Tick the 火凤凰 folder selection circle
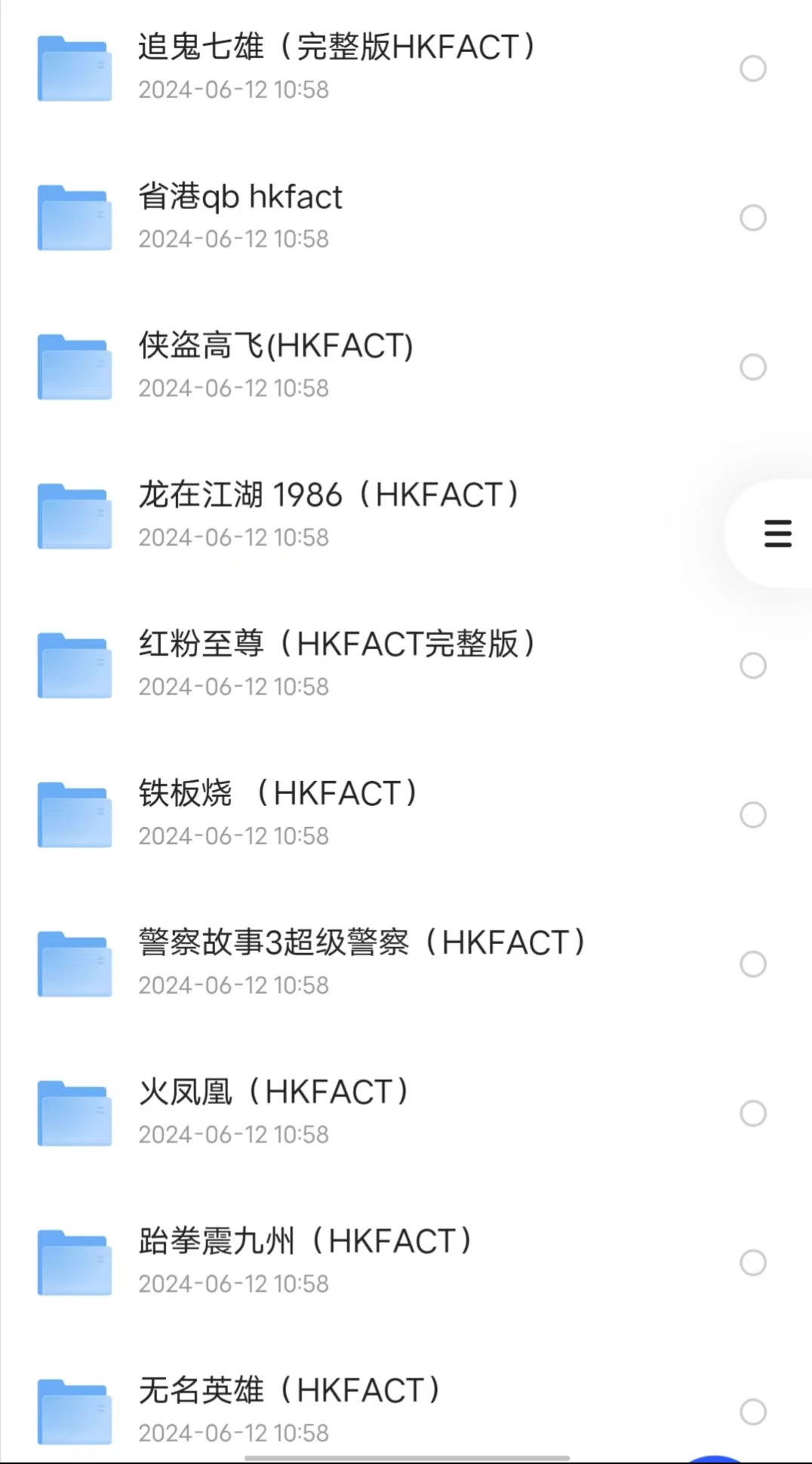This screenshot has height=1464, width=812. 752,1113
